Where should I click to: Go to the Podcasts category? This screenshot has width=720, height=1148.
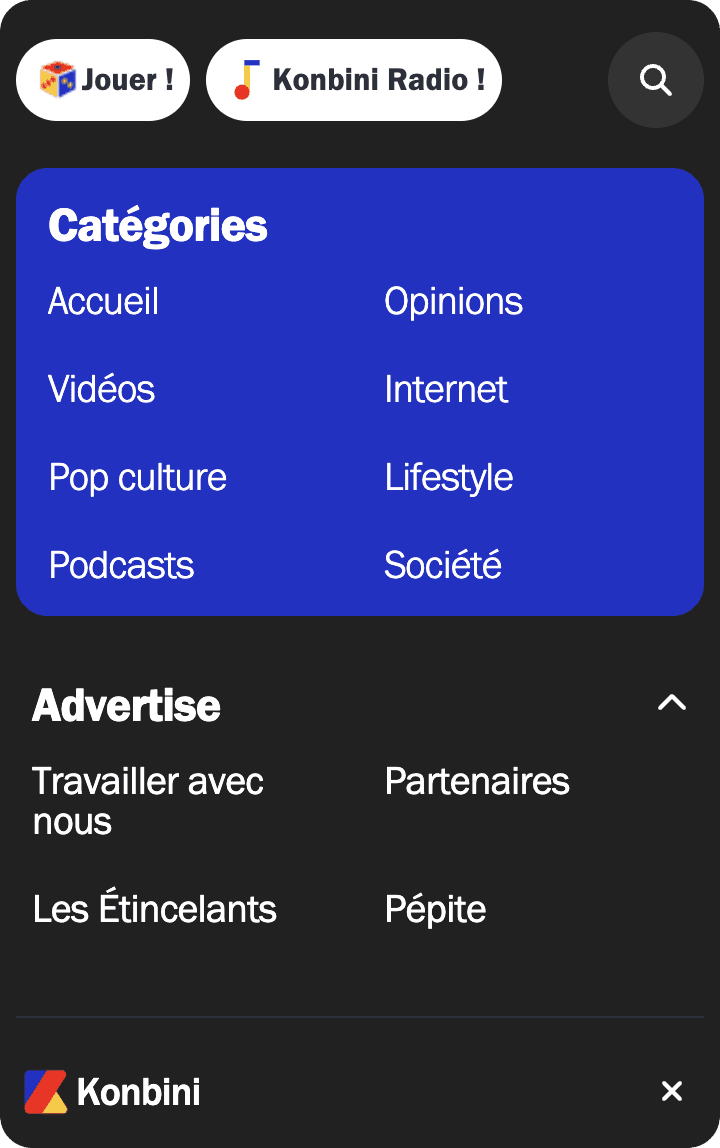121,566
